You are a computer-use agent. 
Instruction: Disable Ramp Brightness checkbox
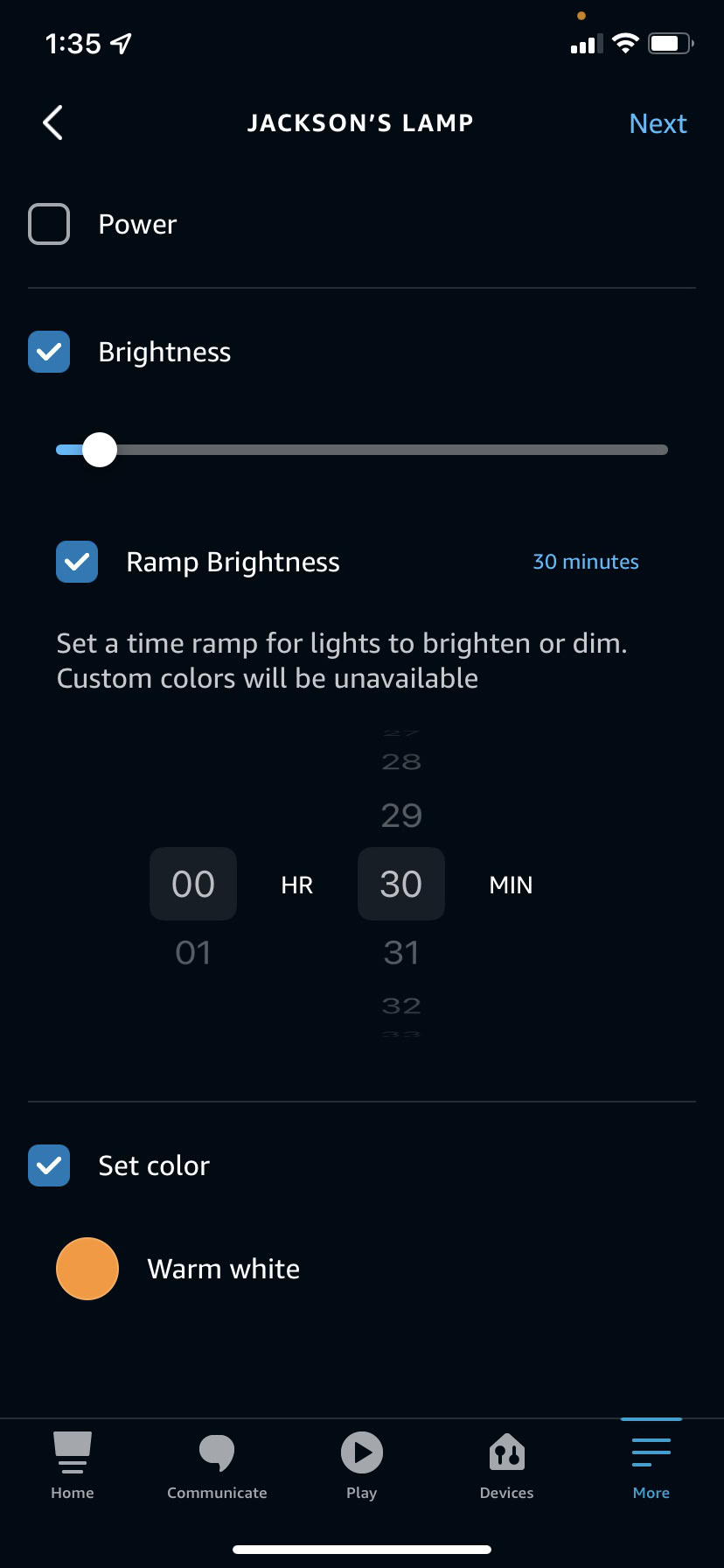77,562
